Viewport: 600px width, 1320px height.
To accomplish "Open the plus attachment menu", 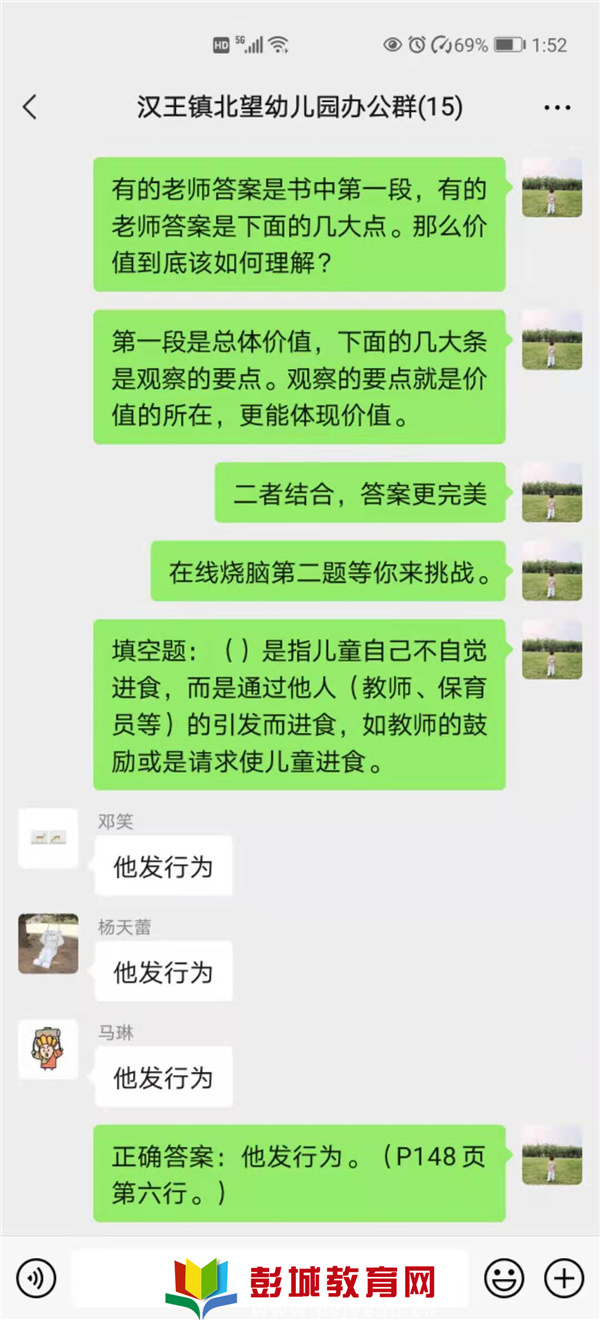I will click(x=563, y=1277).
